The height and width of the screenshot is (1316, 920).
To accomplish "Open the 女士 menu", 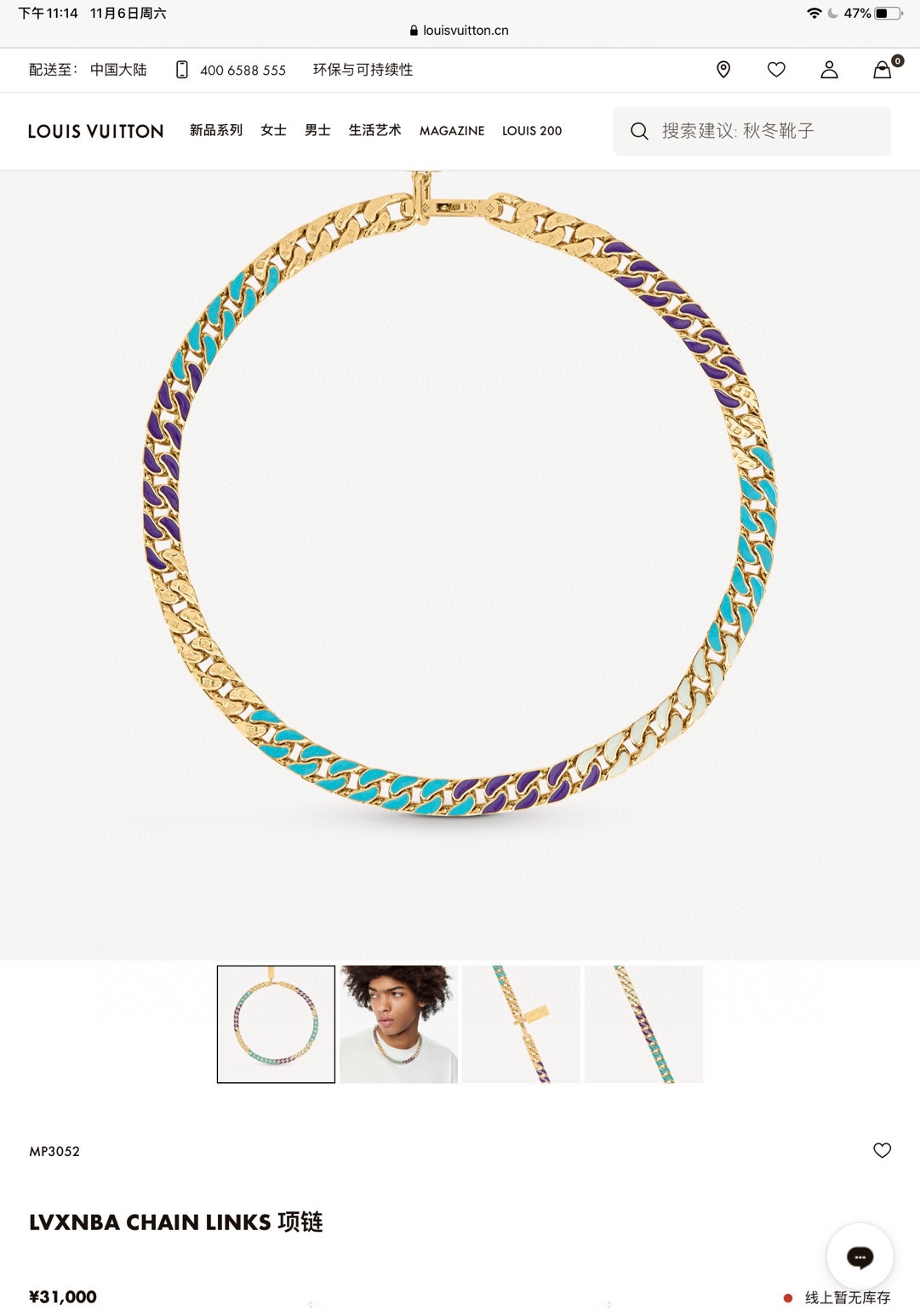I will tap(273, 130).
